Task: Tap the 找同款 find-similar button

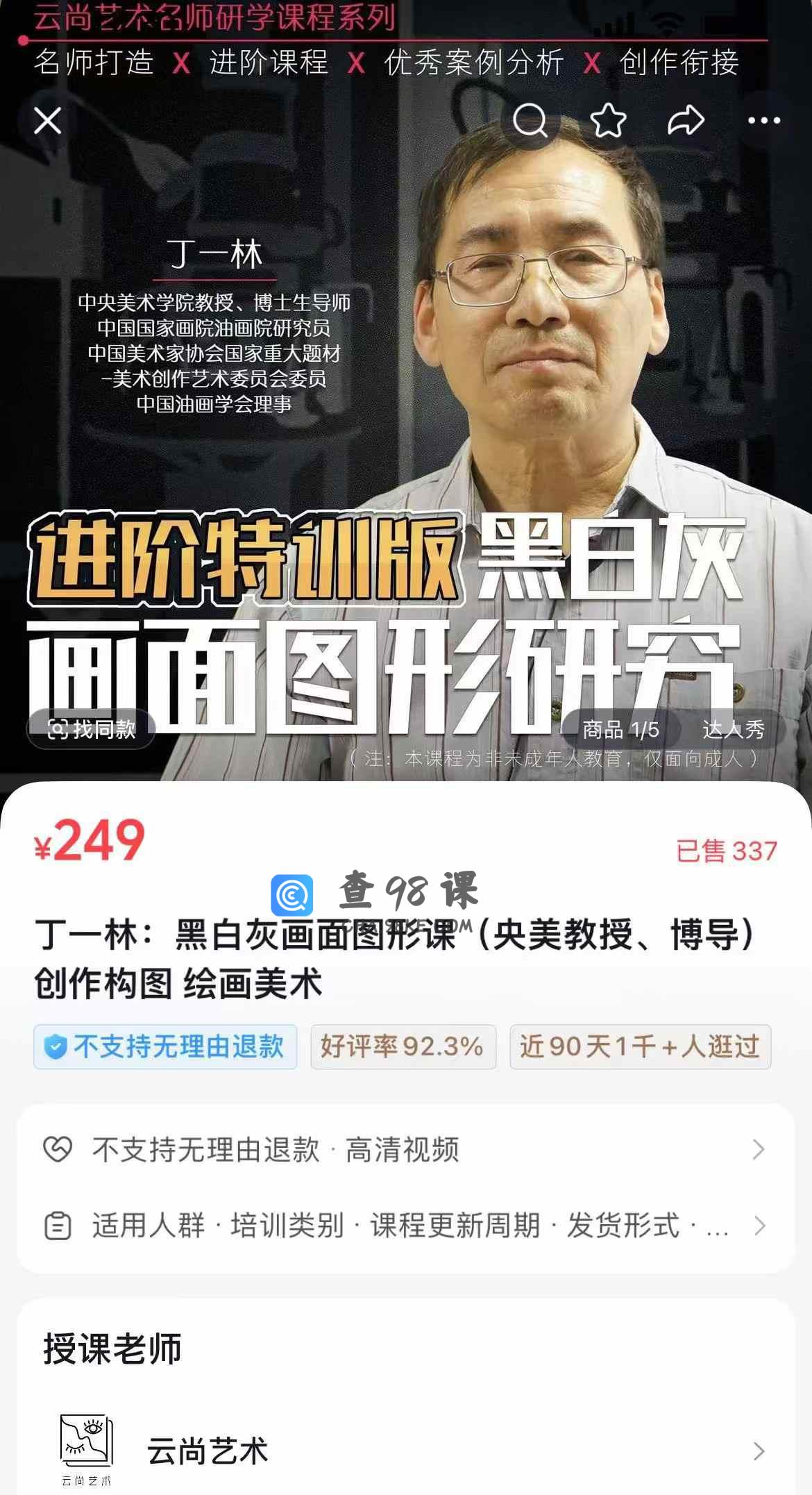Action: [x=91, y=729]
